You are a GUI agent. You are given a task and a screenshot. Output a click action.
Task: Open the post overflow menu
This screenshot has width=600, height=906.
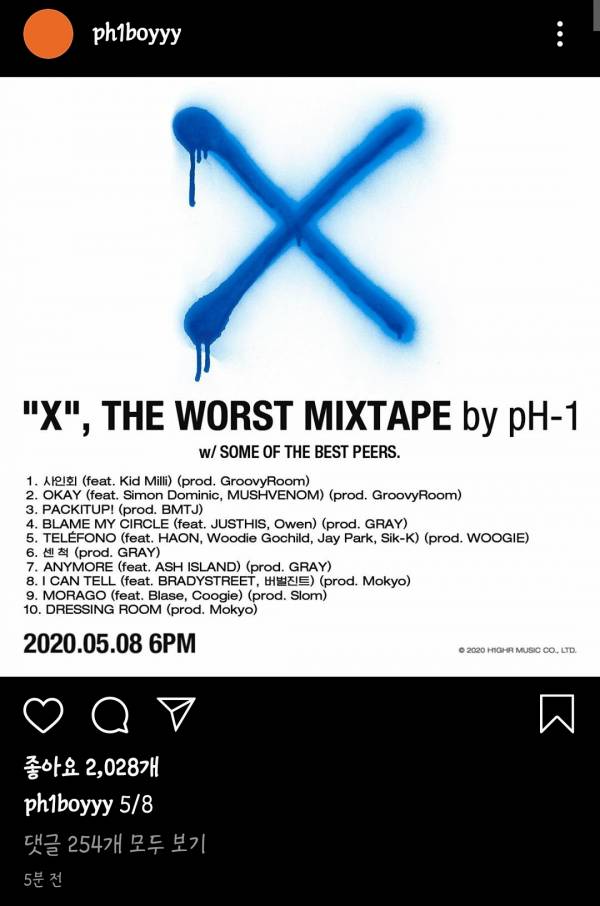pos(560,34)
